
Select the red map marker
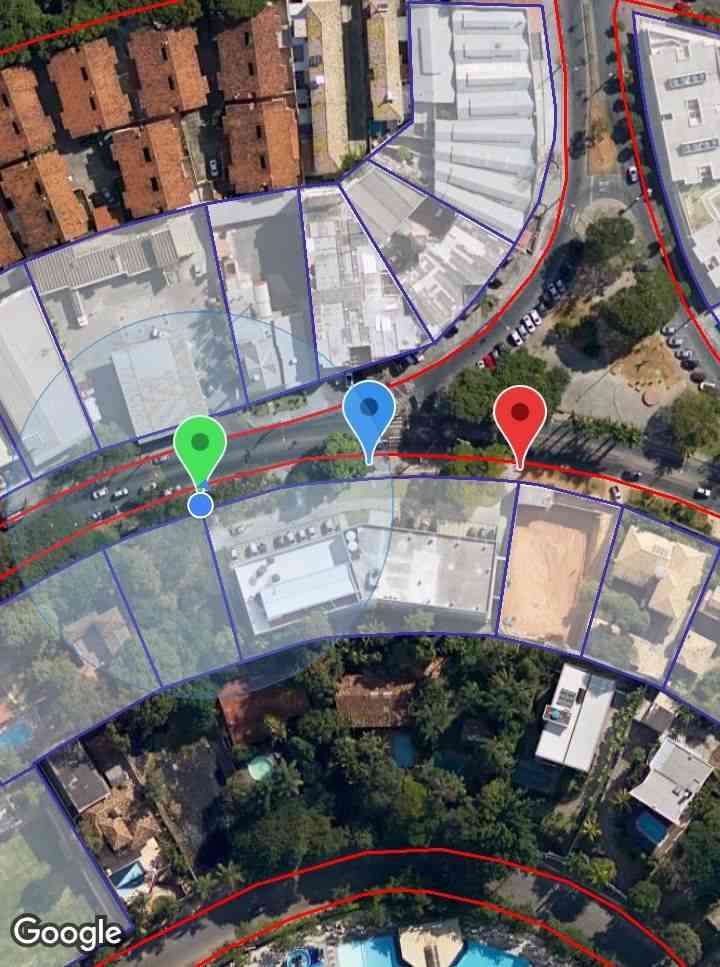coord(520,413)
